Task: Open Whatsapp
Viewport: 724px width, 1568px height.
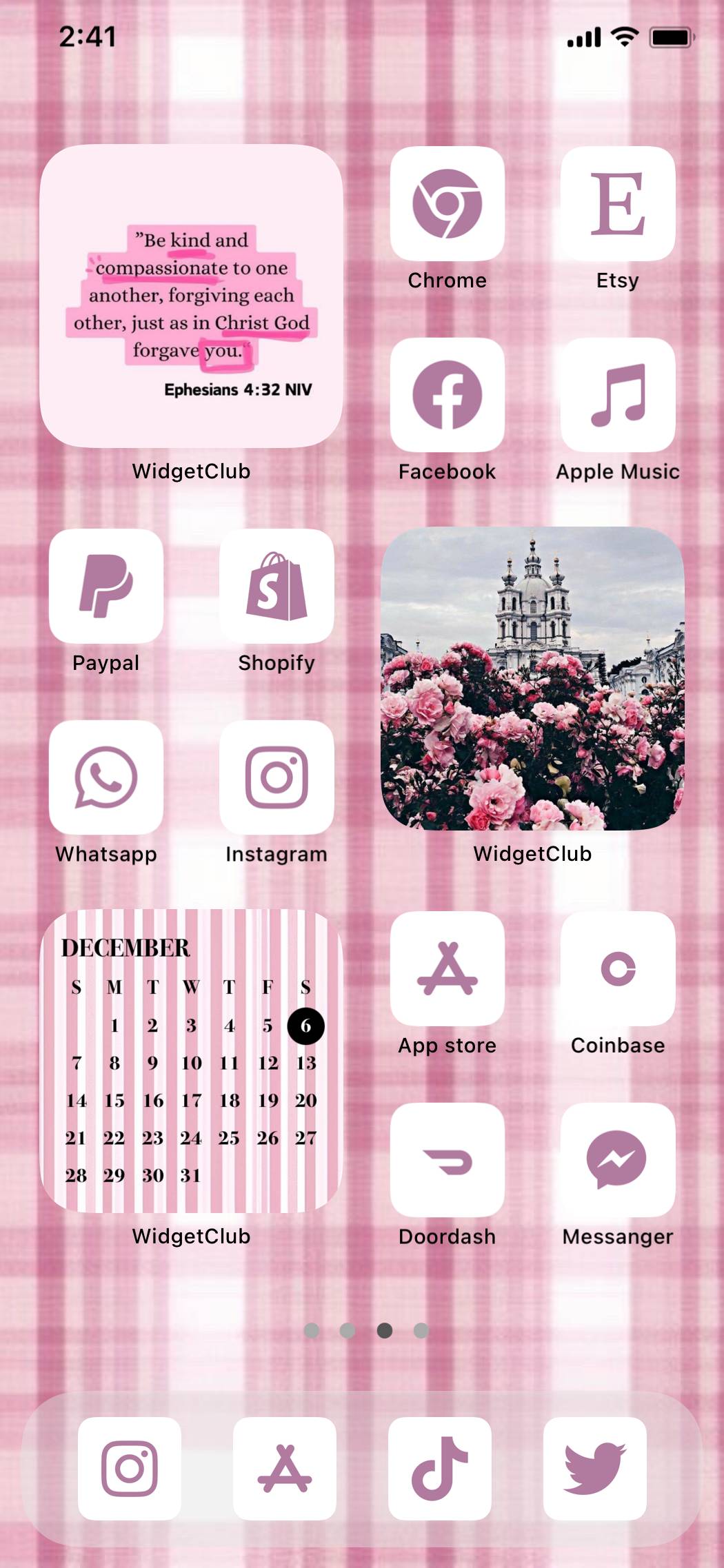Action: point(106,777)
